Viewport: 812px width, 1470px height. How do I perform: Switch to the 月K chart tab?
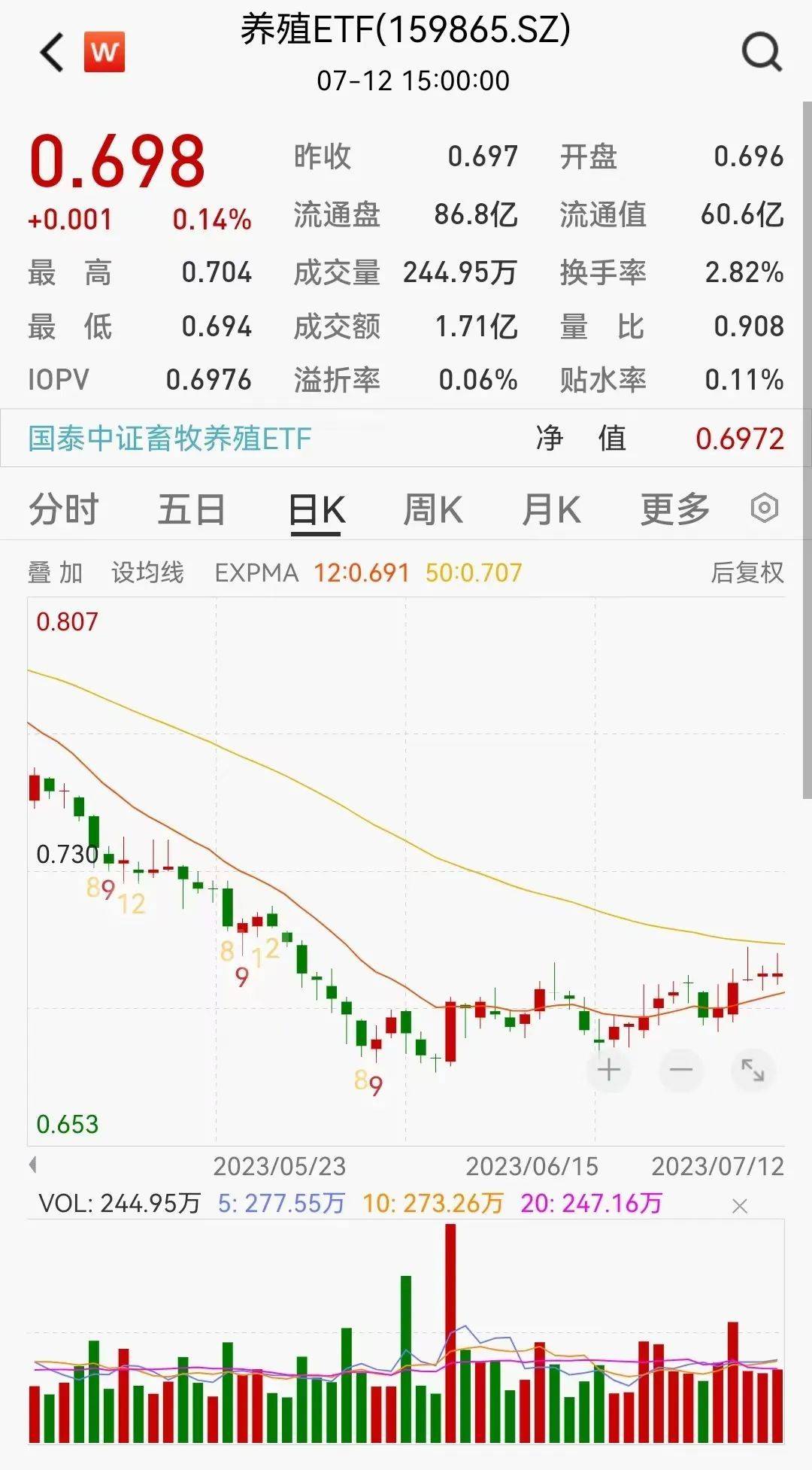(551, 509)
